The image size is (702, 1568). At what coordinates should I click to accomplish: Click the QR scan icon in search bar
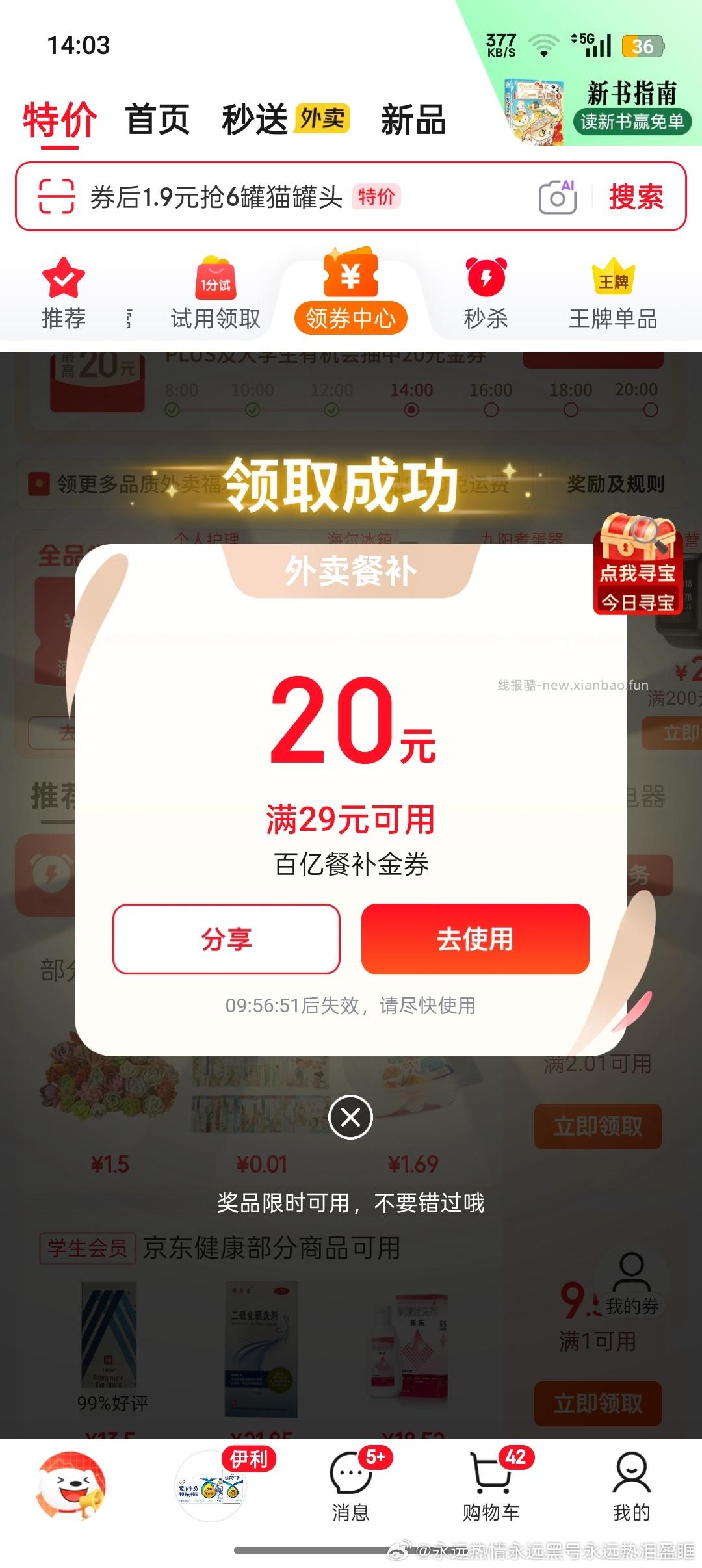pyautogui.click(x=56, y=197)
